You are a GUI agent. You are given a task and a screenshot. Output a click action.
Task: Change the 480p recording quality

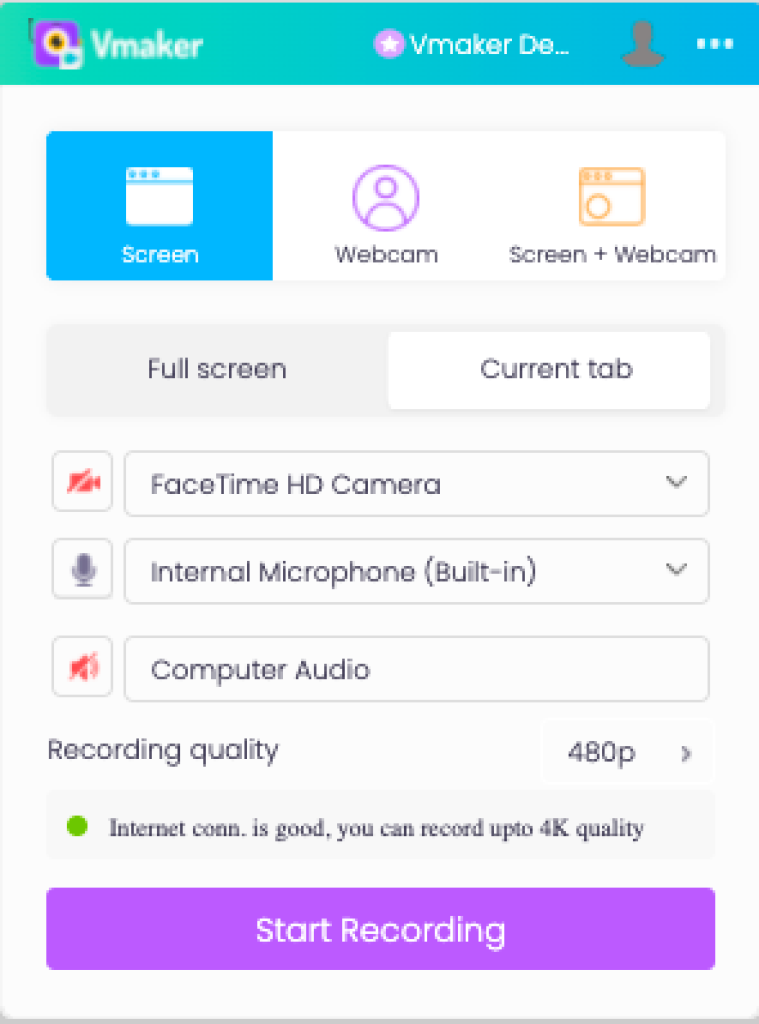tap(628, 753)
